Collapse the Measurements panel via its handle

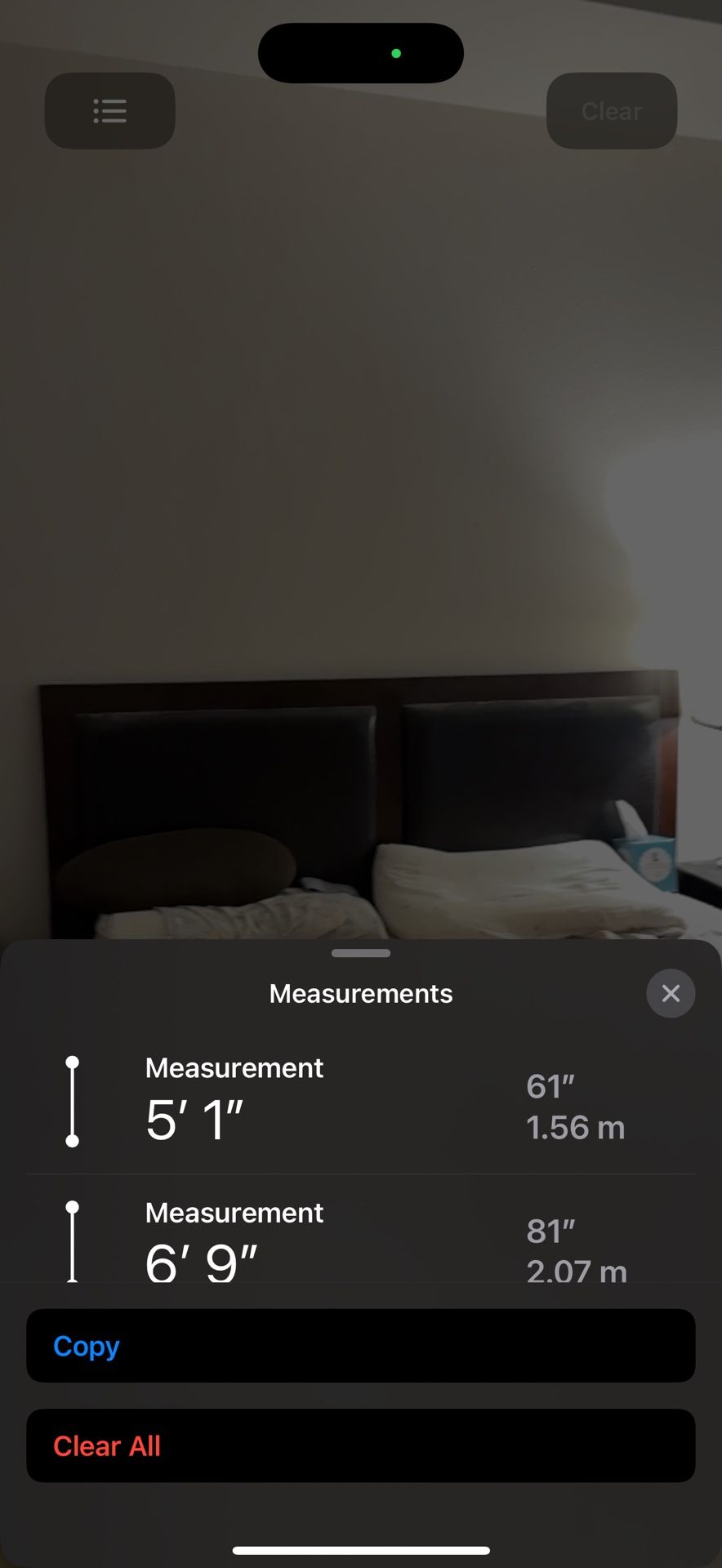click(360, 953)
